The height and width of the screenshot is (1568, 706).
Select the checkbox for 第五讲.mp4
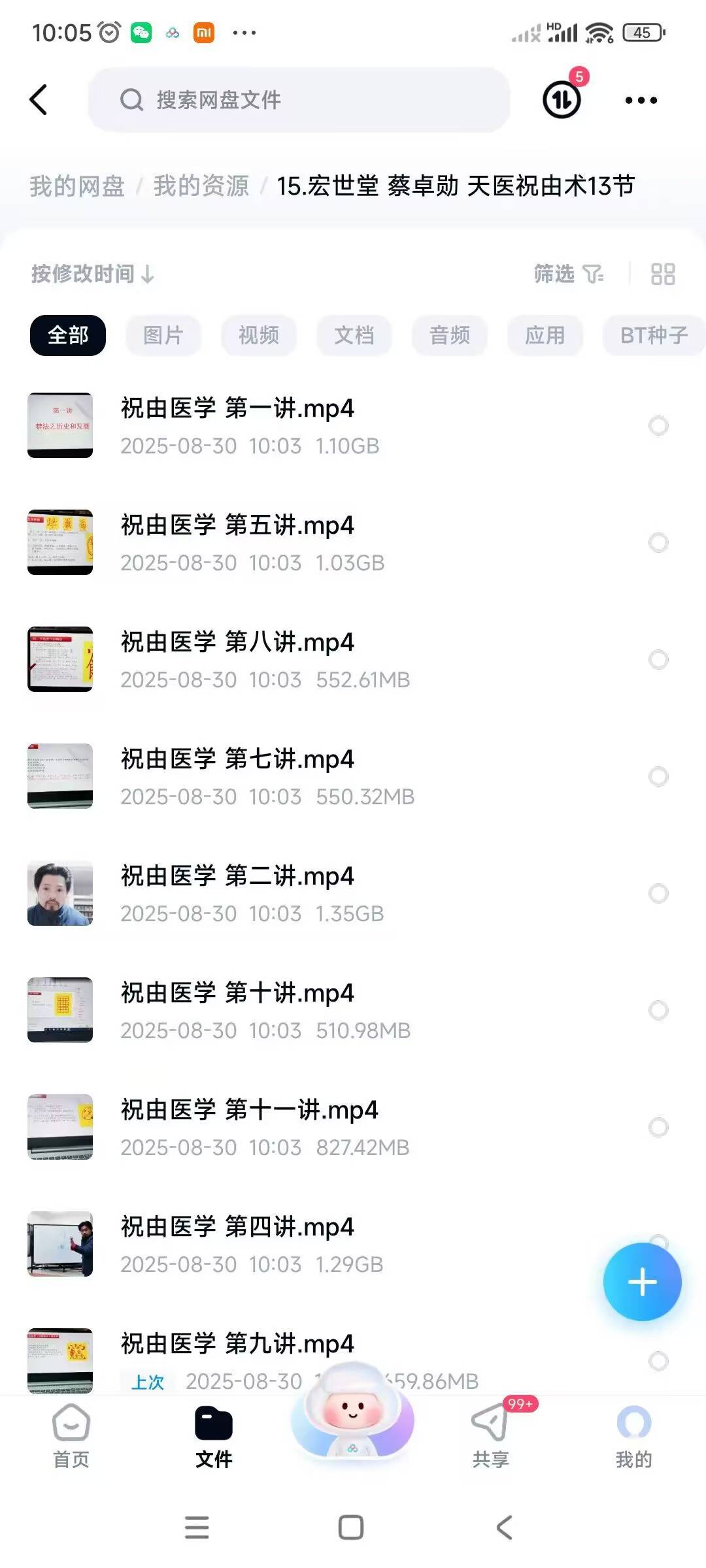[x=658, y=543]
